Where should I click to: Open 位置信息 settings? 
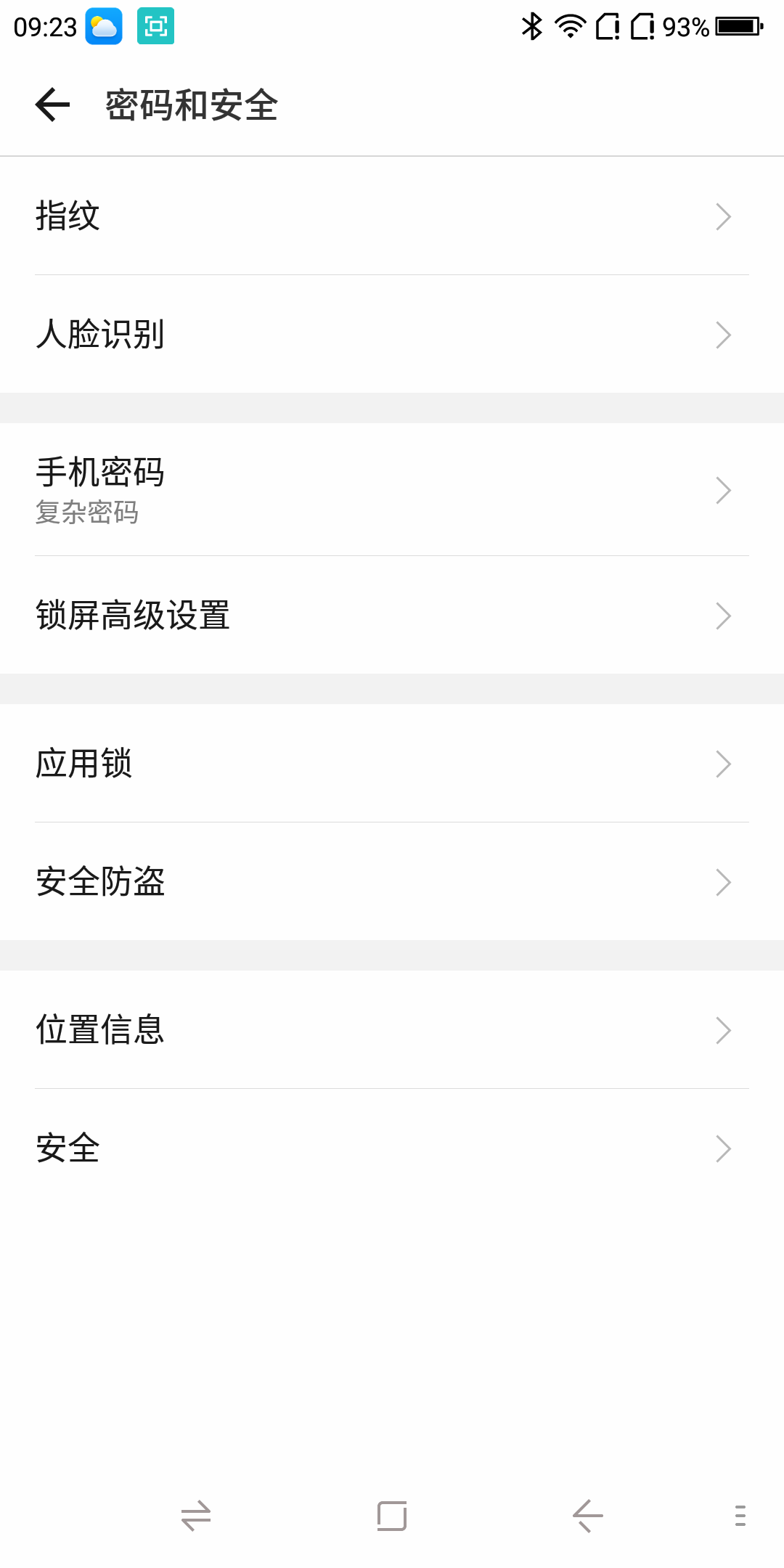[392, 1030]
